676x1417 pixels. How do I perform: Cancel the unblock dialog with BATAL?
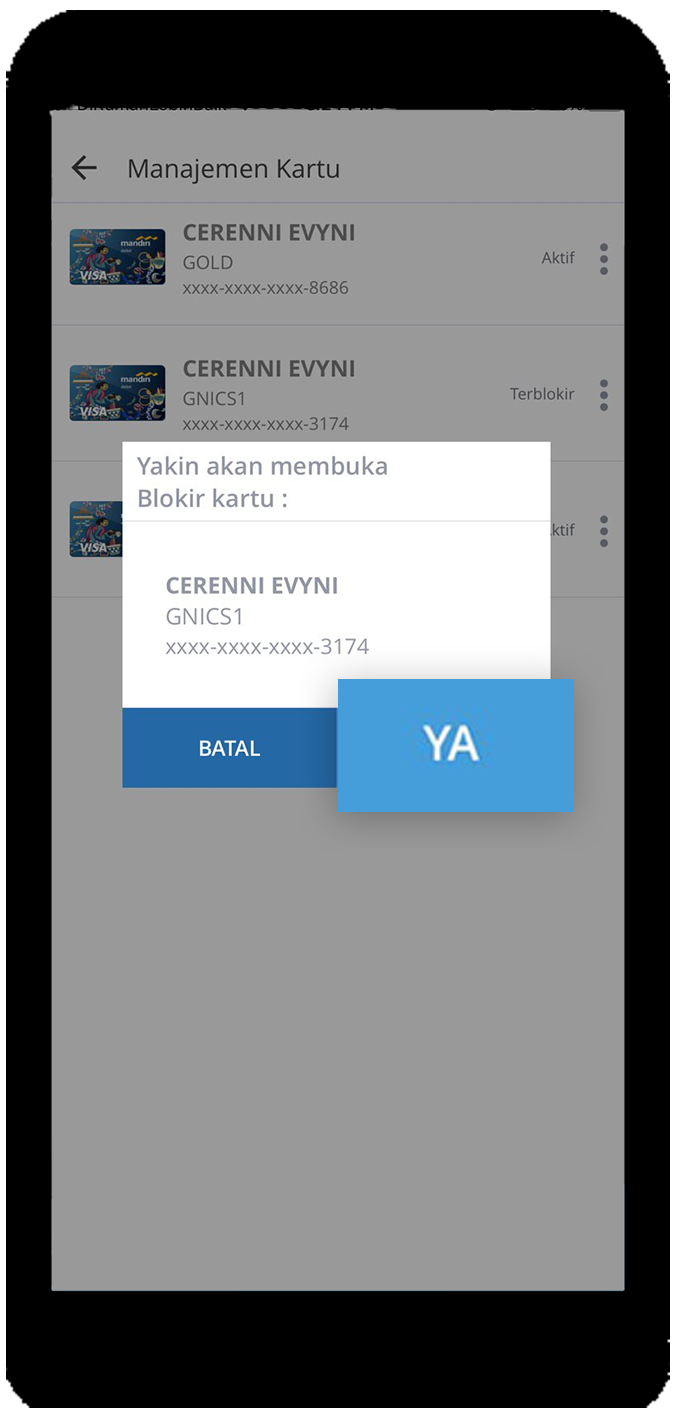point(230,748)
